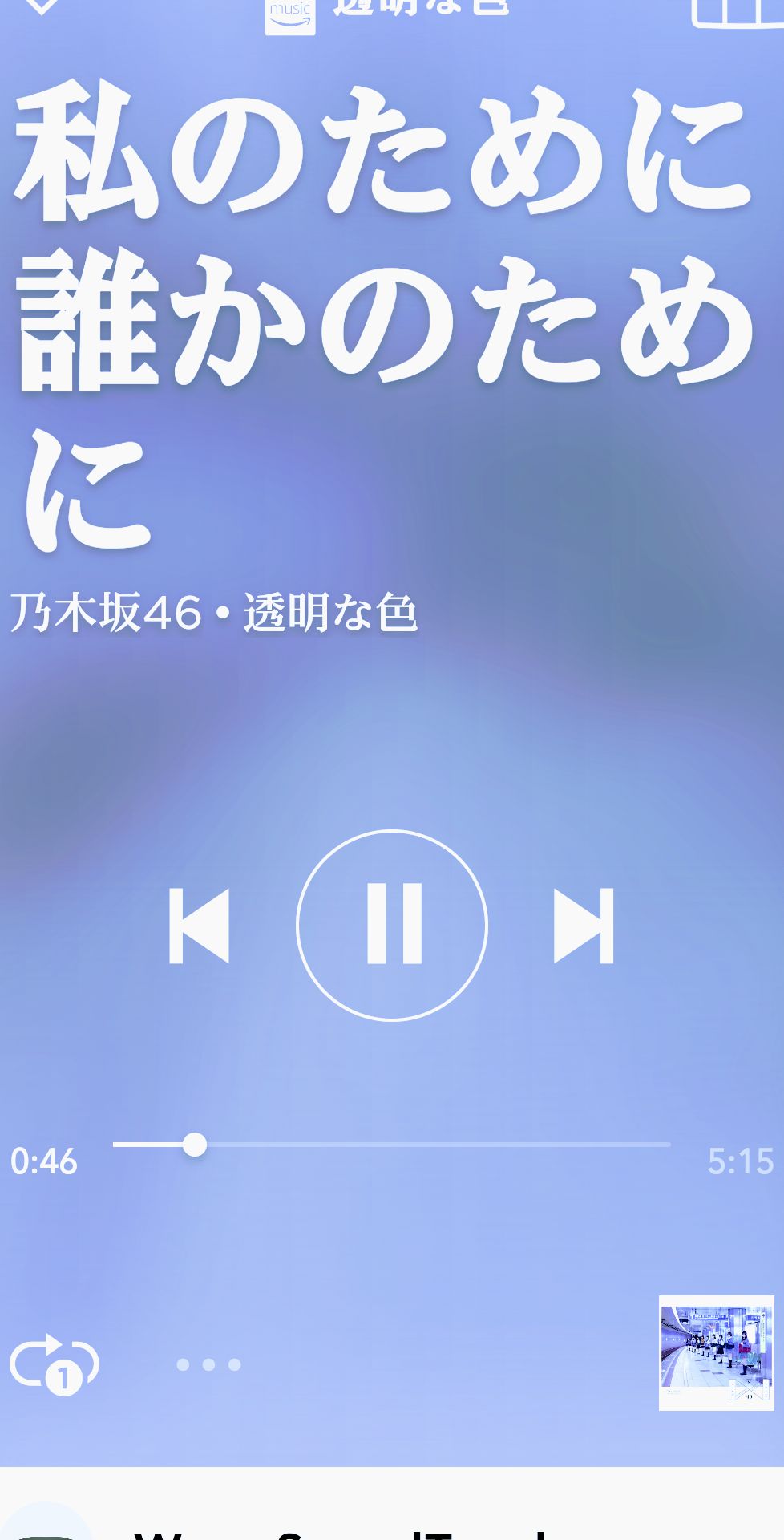The width and height of the screenshot is (784, 1540).
Task: Expand the bottom suggestion sheet
Action: [392, 1508]
